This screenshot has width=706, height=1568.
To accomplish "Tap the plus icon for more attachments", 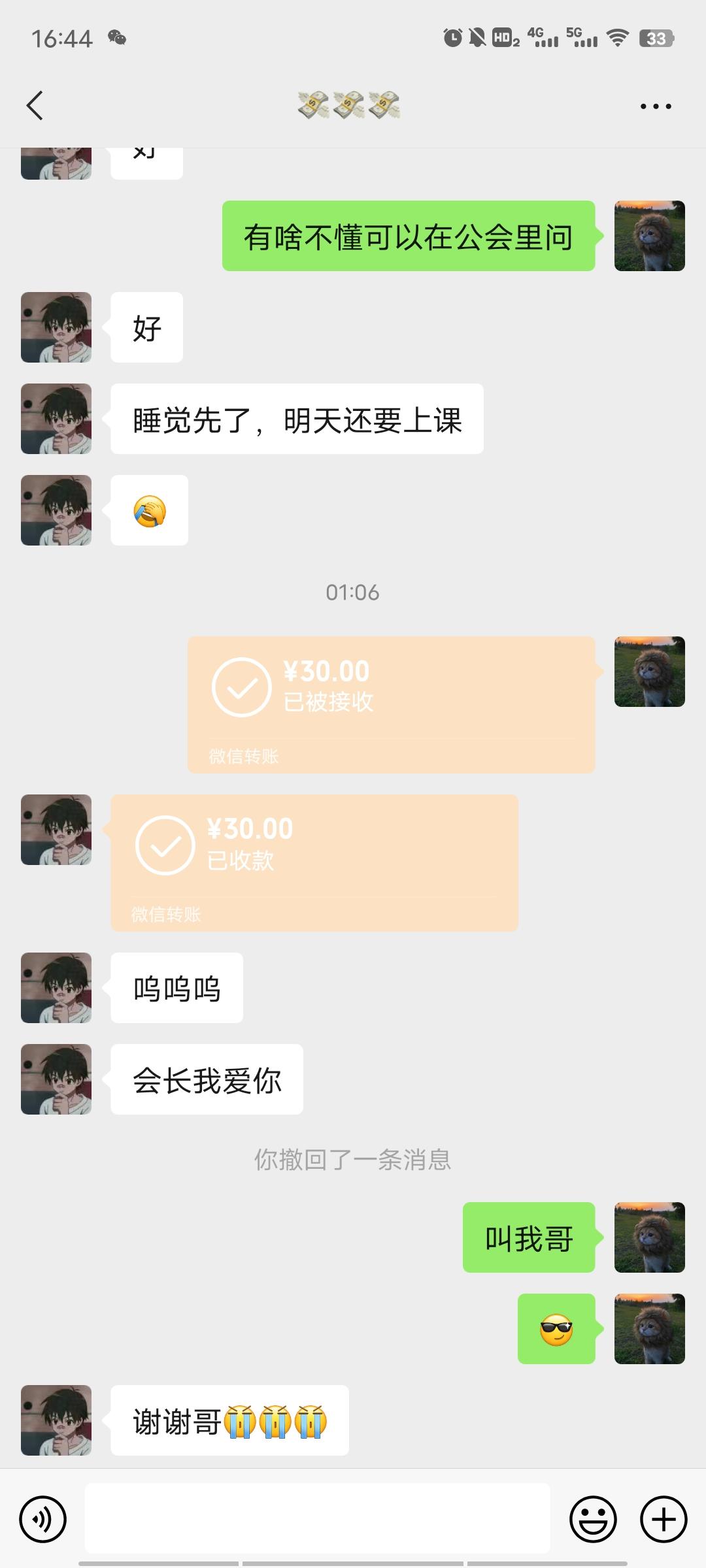I will (663, 1519).
